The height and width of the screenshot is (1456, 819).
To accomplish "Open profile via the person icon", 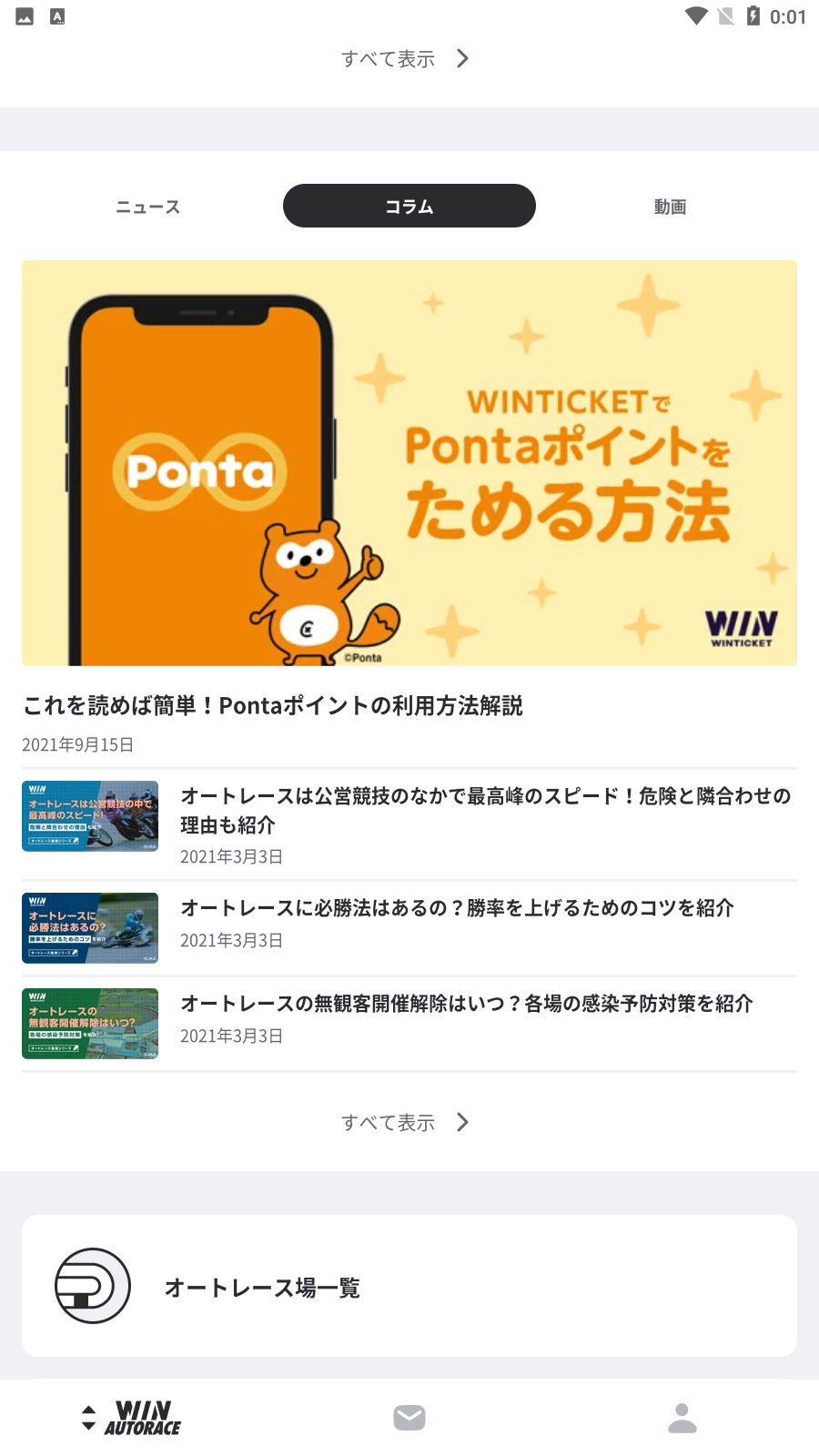I will click(682, 1416).
